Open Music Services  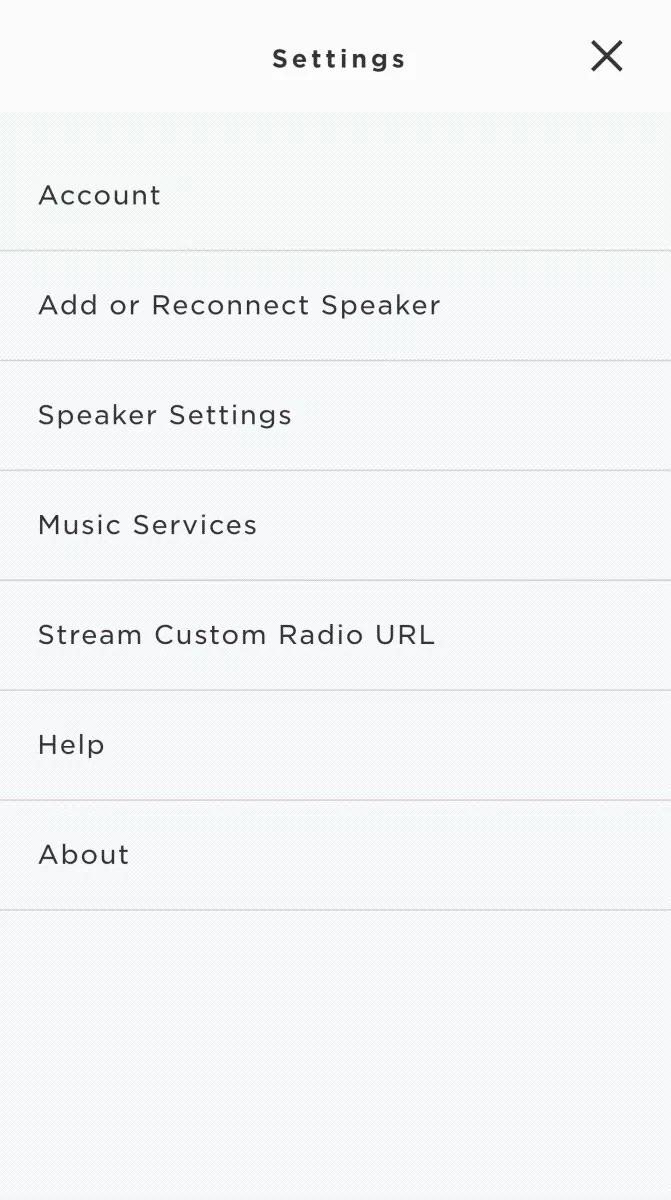click(148, 525)
